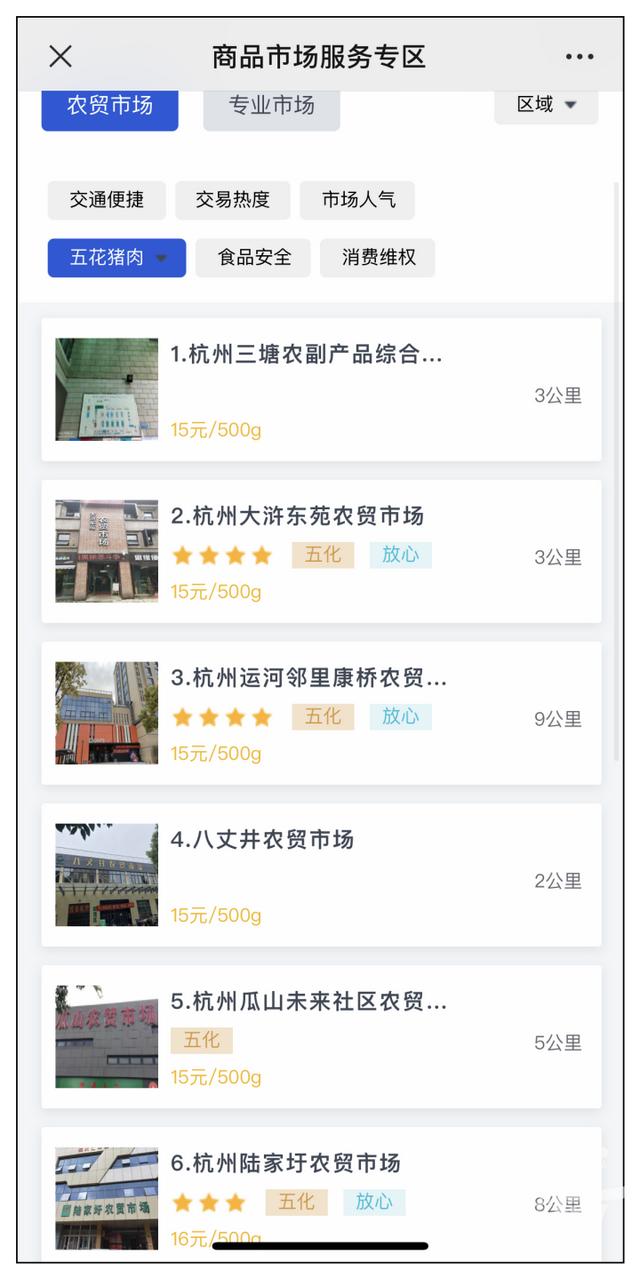This screenshot has width=640, height=1279.
Task: Close the 商品市场服务专区 page
Action: click(61, 57)
